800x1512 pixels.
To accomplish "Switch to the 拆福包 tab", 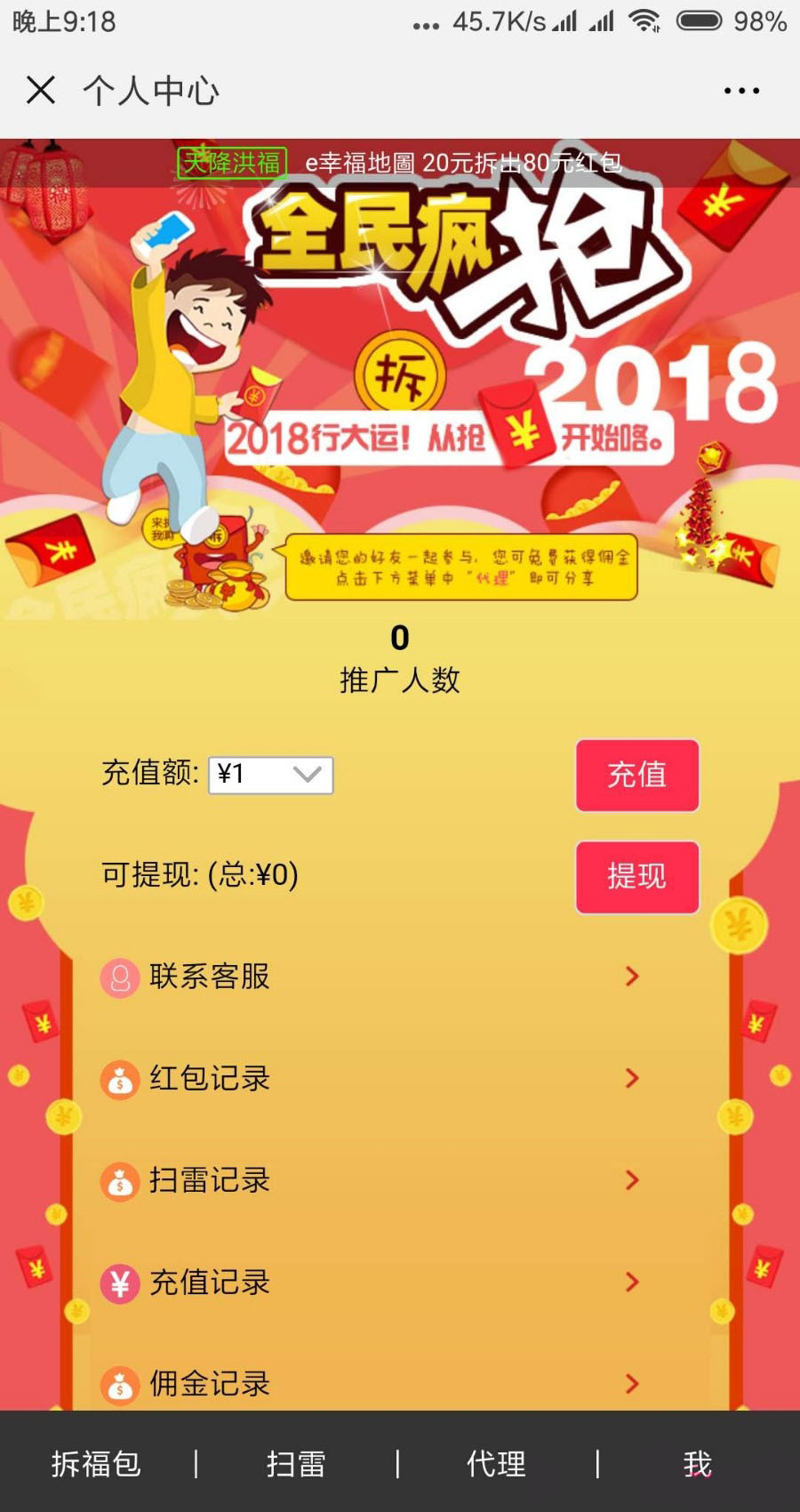I will tap(96, 1463).
